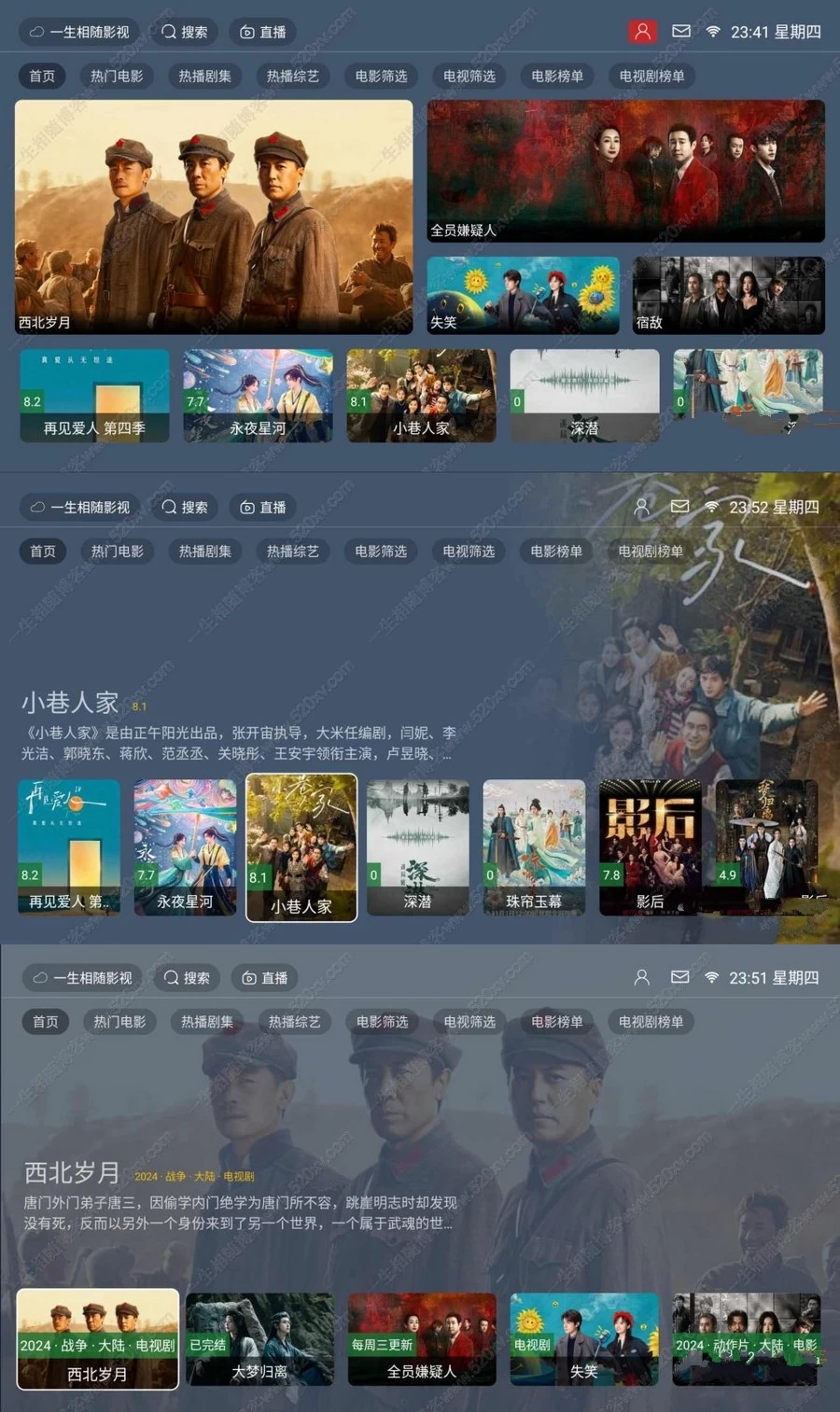Image resolution: width=840 pixels, height=1412 pixels.
Task: Select the 小巷人家 thumbnail
Action: coord(421,395)
